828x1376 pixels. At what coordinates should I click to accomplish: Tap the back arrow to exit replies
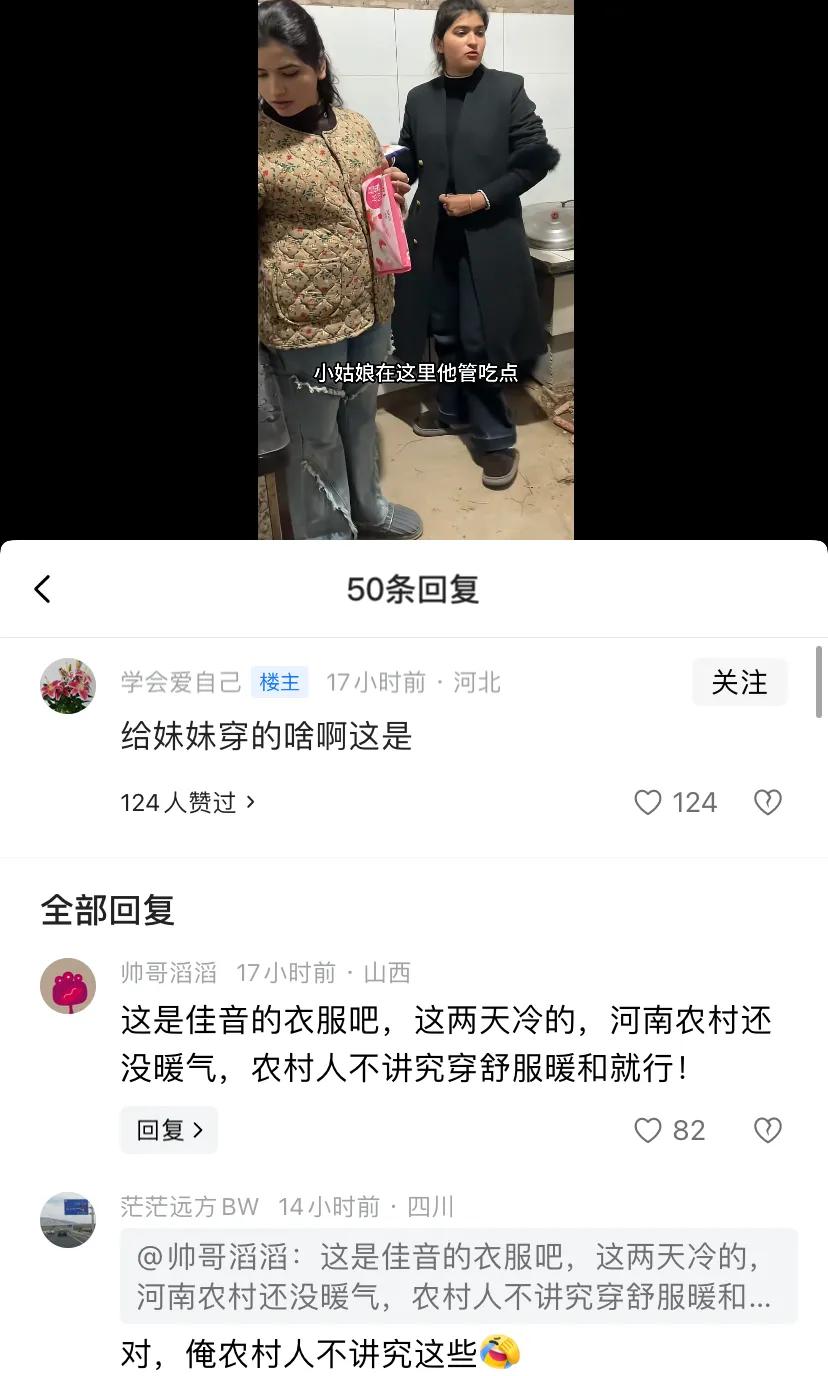41,589
